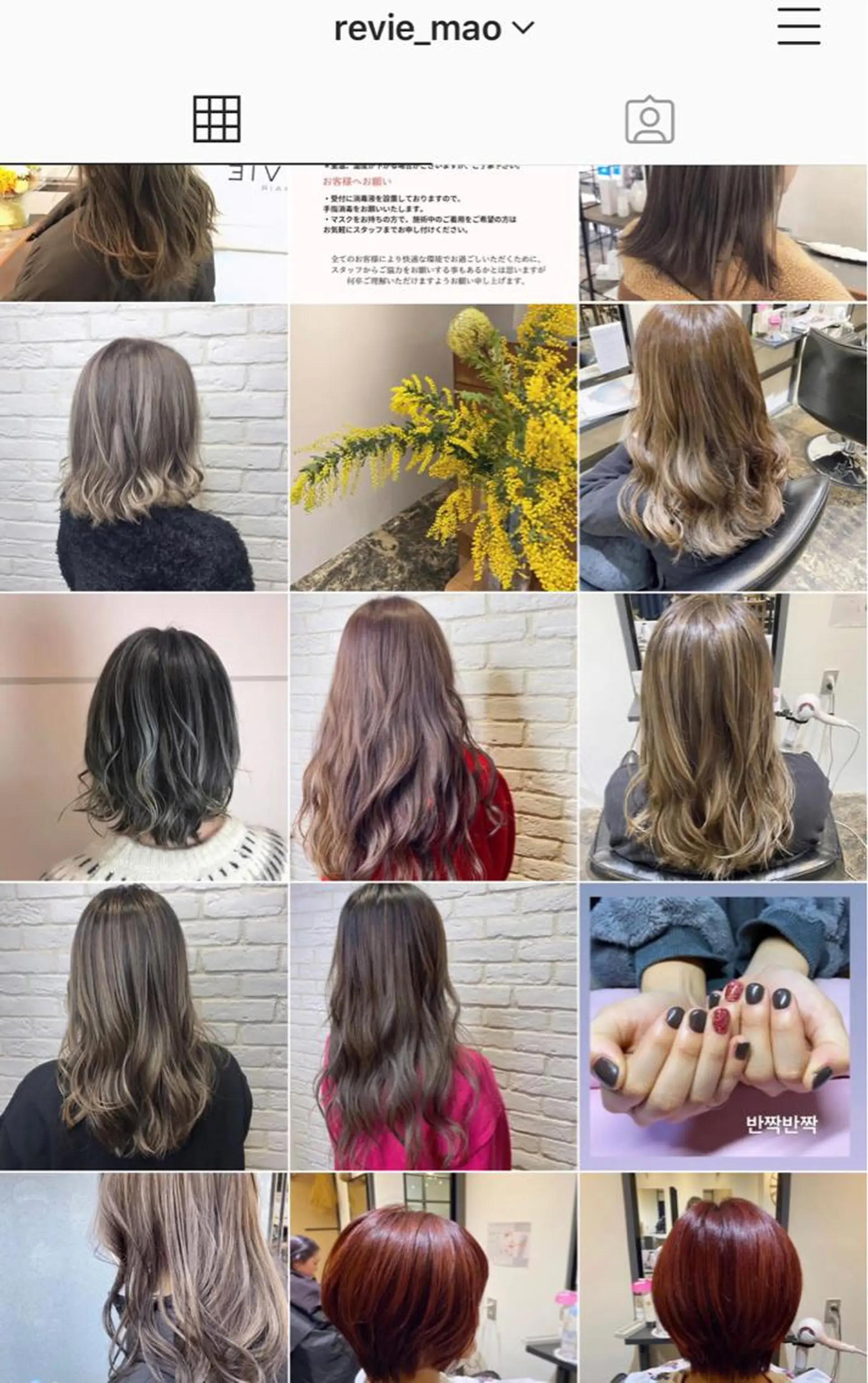Open the hamburger menu
This screenshot has height=1383, width=868.
click(798, 26)
